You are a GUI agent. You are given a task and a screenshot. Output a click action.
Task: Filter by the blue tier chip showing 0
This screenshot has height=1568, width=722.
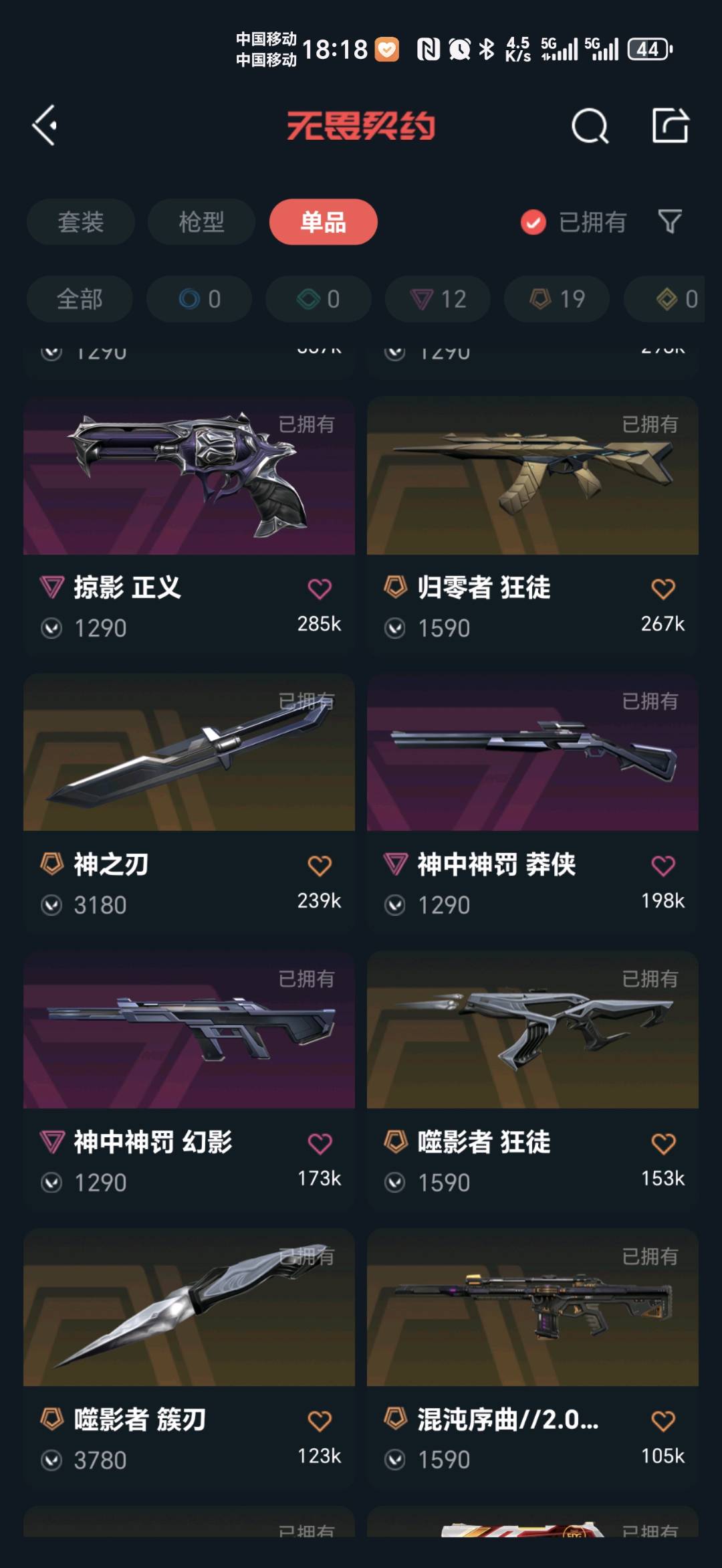pos(199,299)
